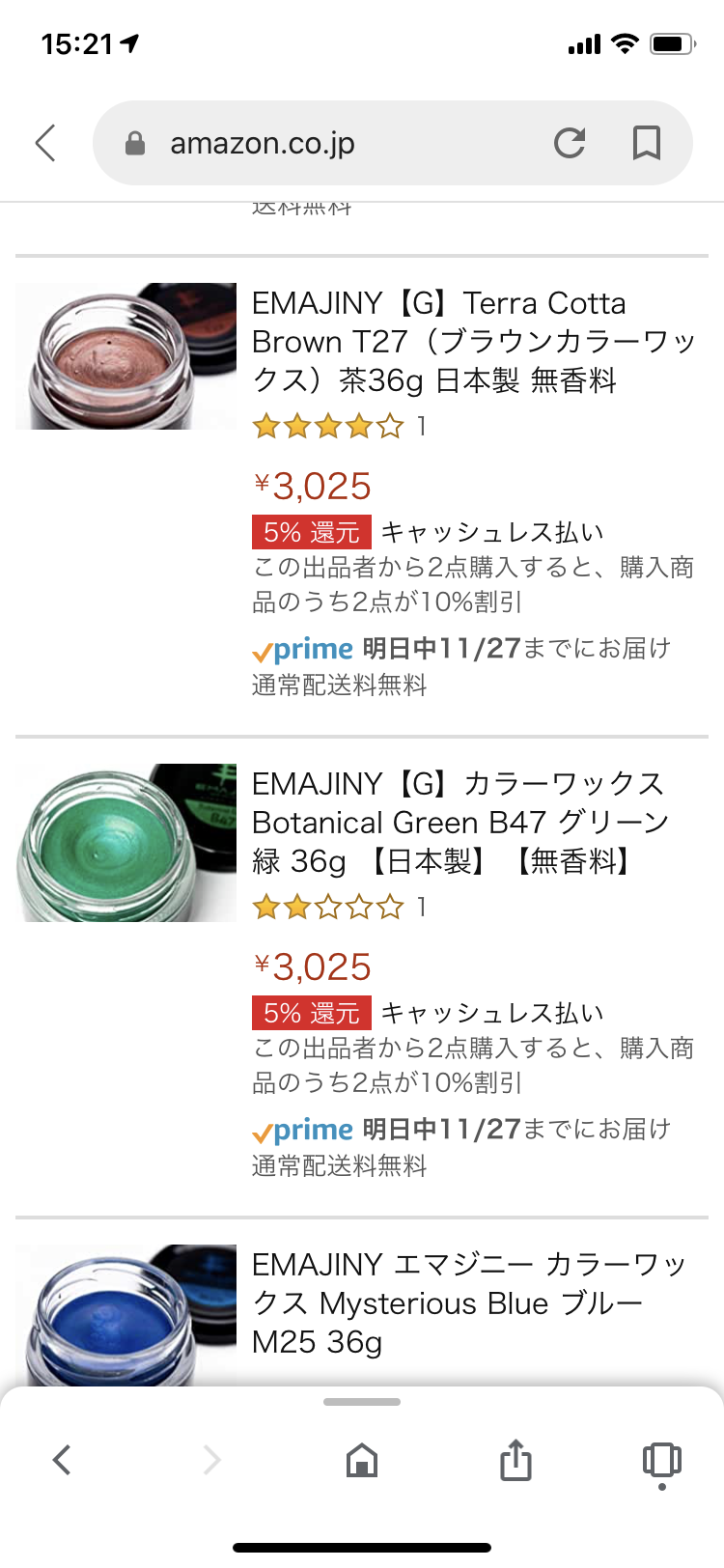
Task: Open the Mysterious Blue M25 product image
Action: [x=126, y=1315]
